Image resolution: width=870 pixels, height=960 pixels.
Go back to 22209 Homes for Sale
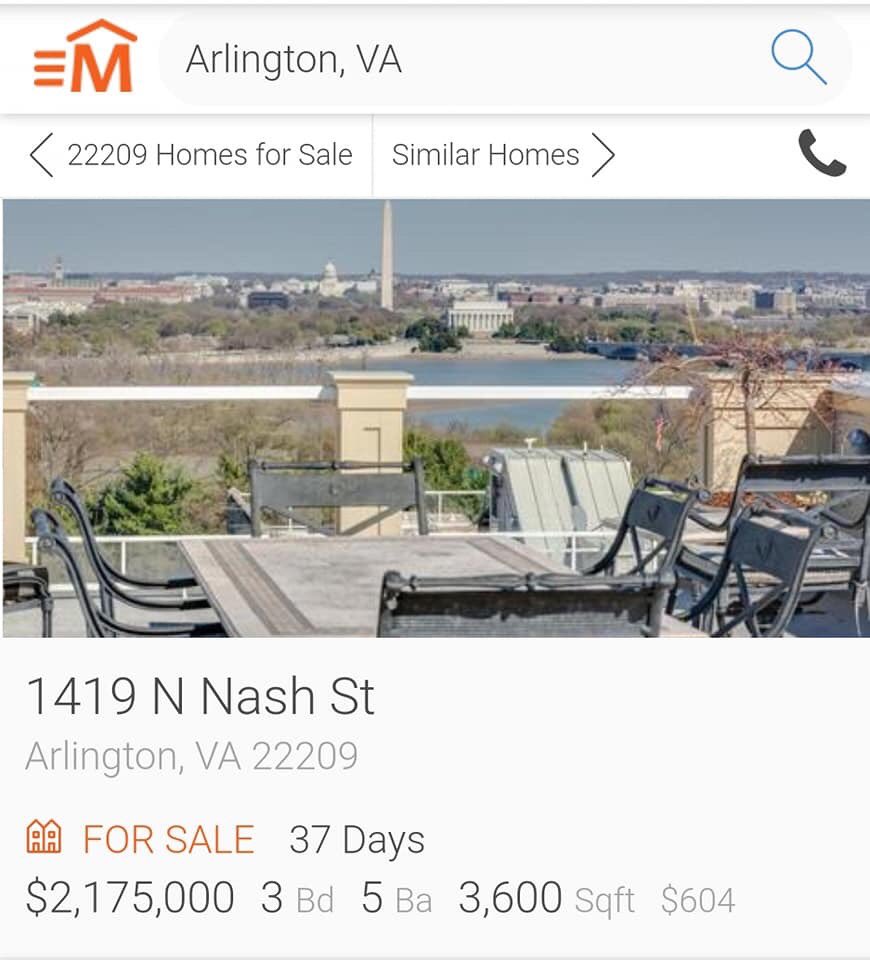pyautogui.click(x=192, y=155)
